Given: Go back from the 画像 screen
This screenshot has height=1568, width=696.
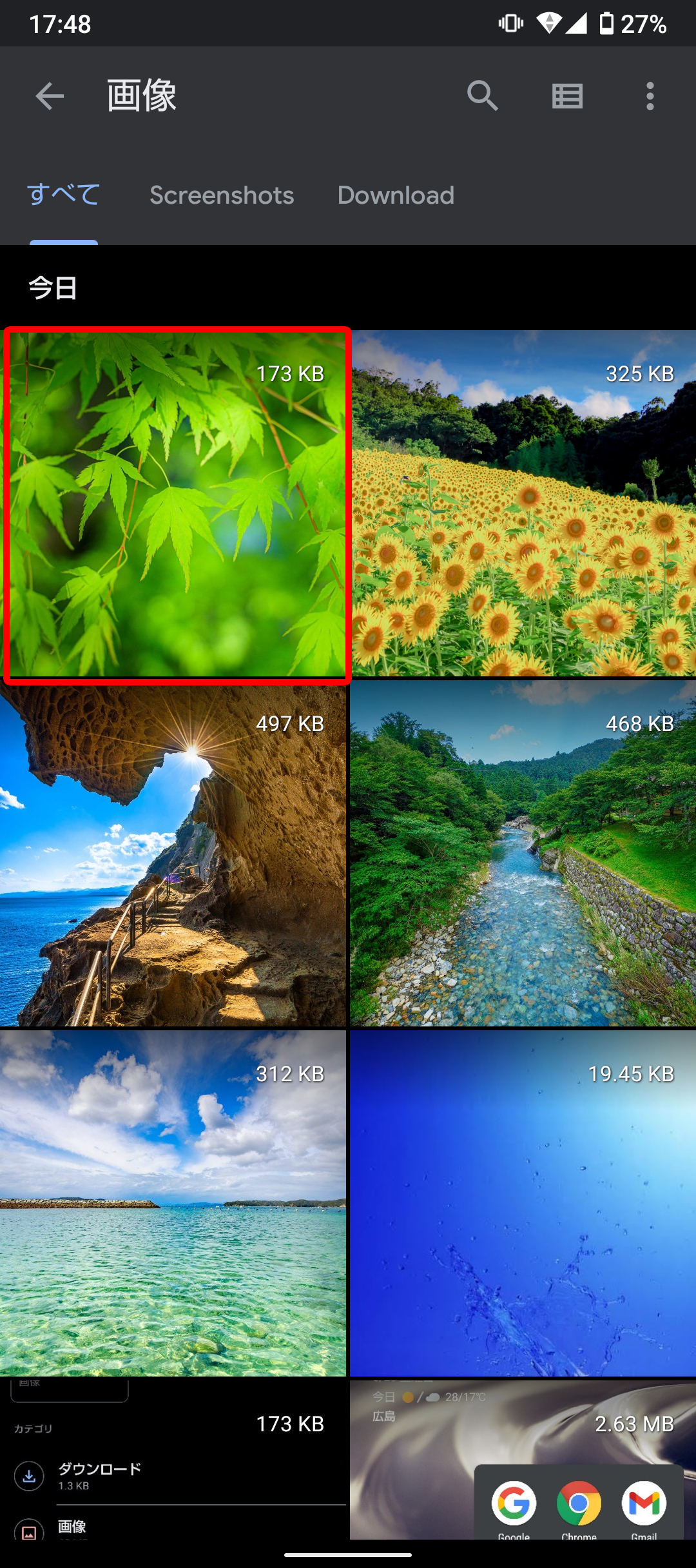Looking at the screenshot, I should pos(49,97).
